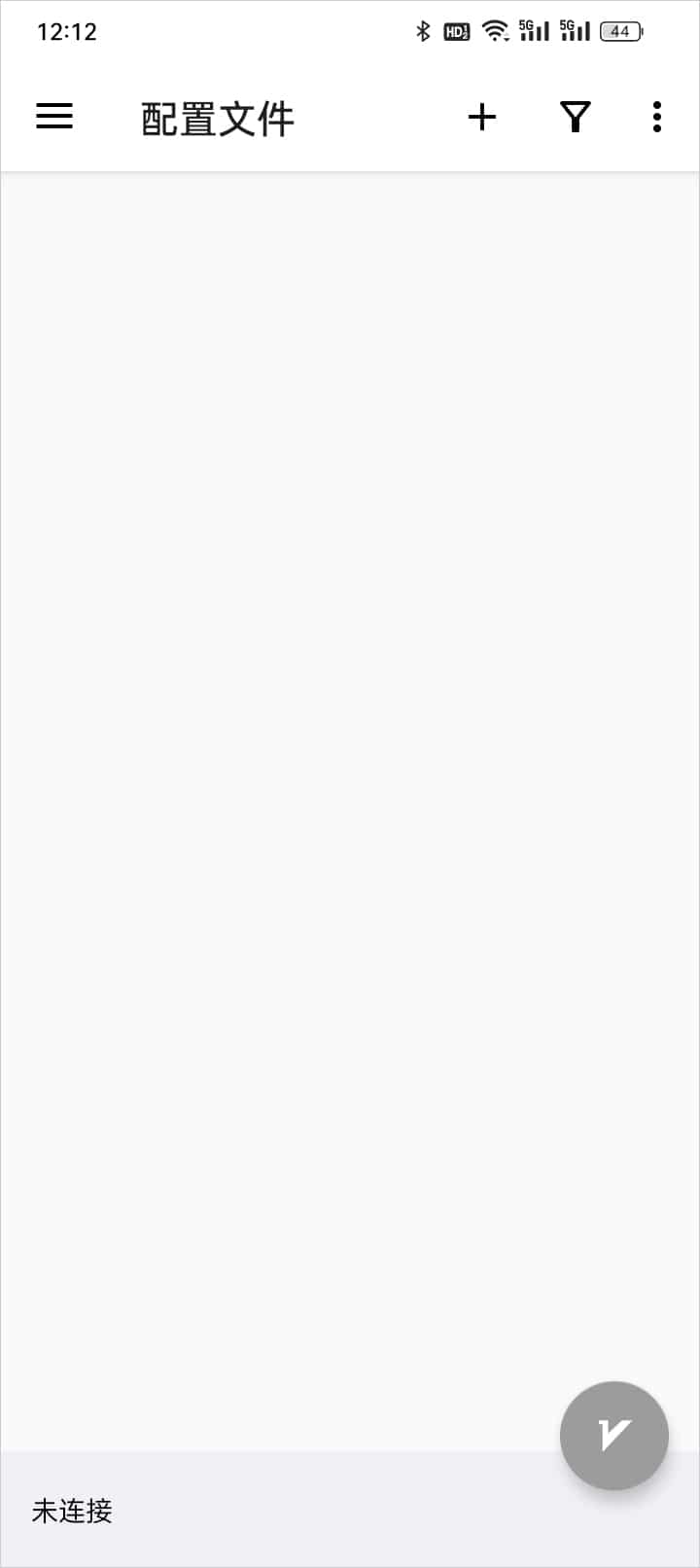This screenshot has height=1568, width=700.
Task: Expand the sidebar with the hamburger icon
Action: point(53,117)
